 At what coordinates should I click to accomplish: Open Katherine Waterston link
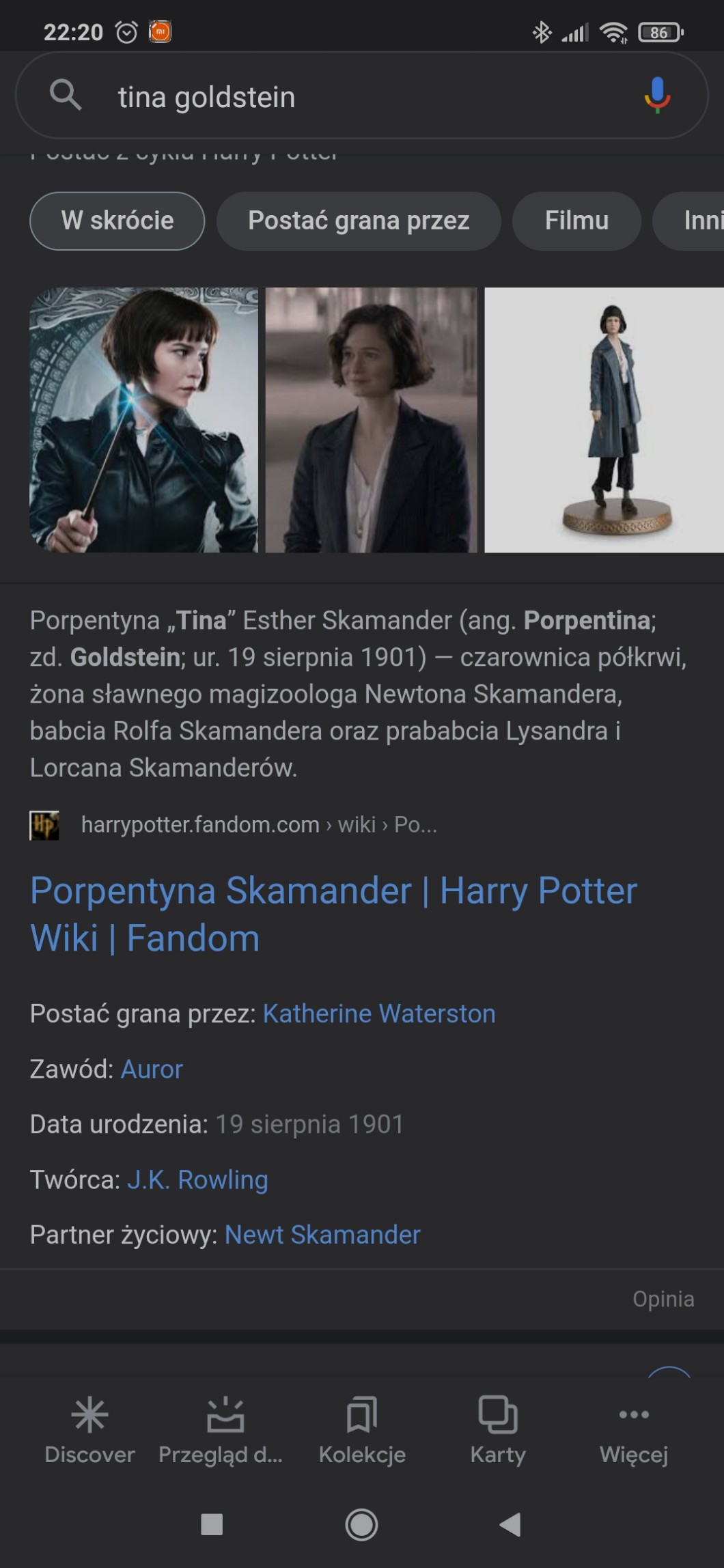coord(379,1013)
